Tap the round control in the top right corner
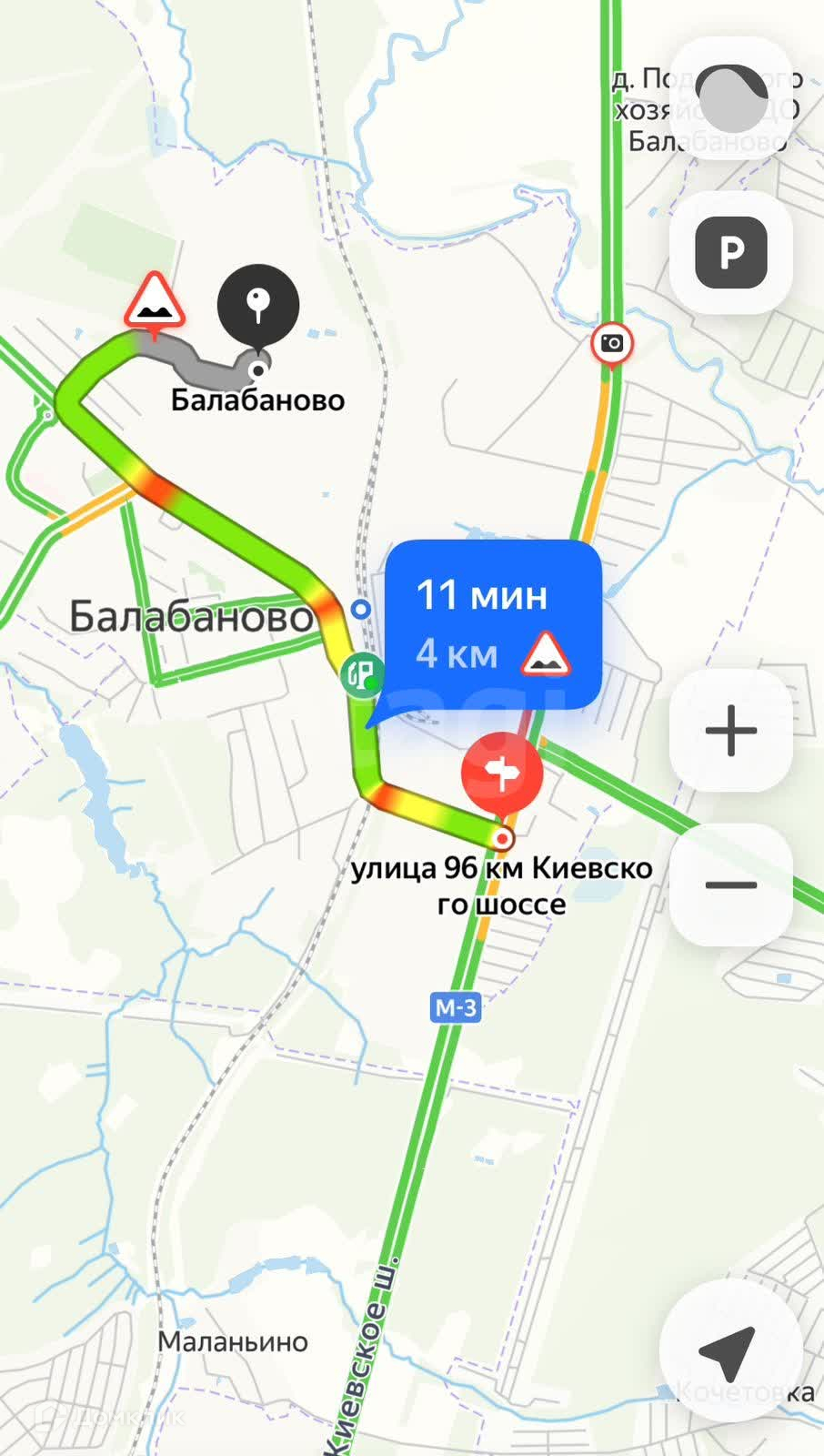Viewport: 824px width, 1456px height. point(731,98)
